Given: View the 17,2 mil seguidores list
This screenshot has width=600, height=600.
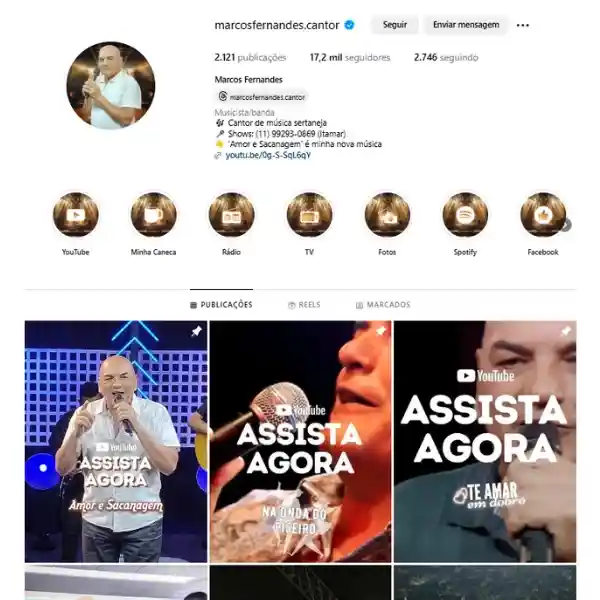Looking at the screenshot, I should 350,58.
